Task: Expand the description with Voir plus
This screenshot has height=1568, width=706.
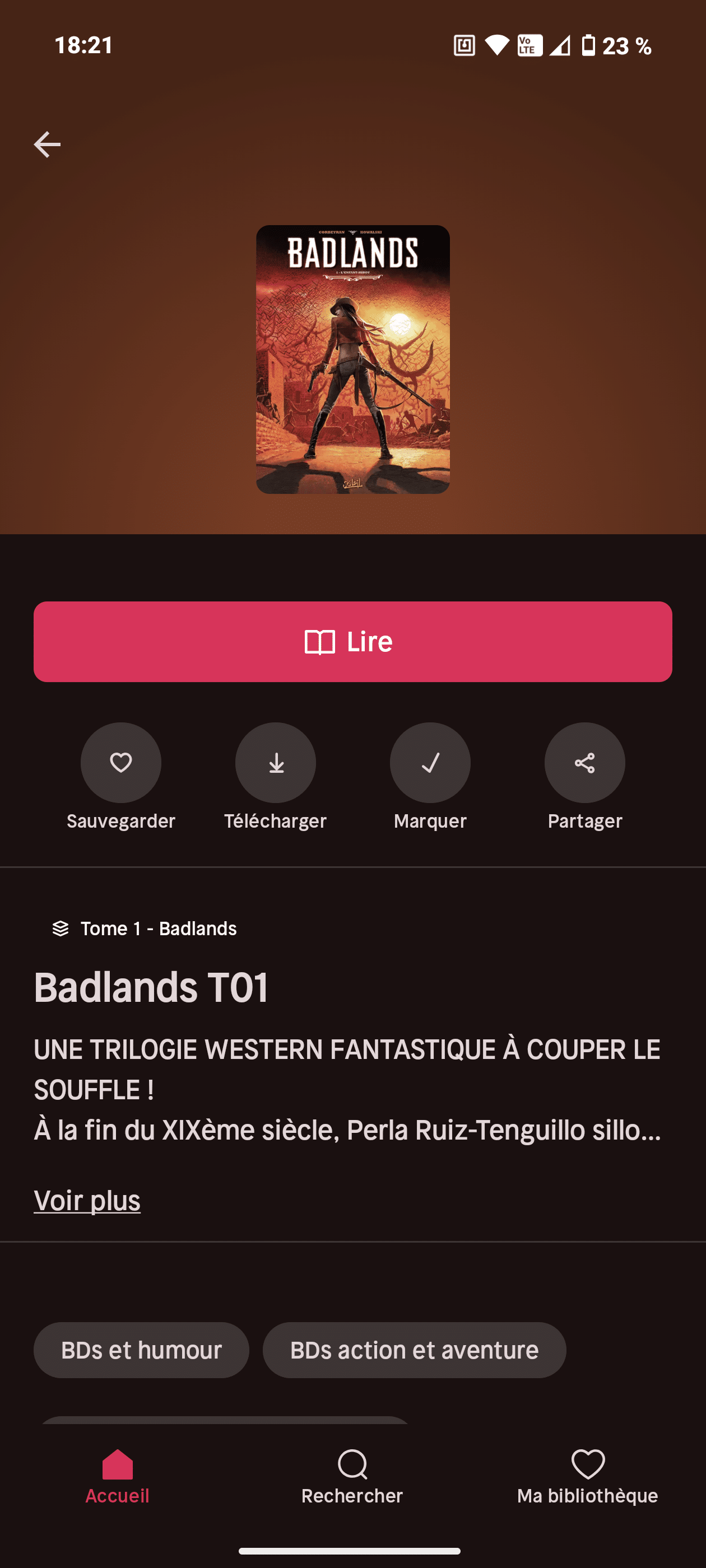Action: (x=87, y=1200)
